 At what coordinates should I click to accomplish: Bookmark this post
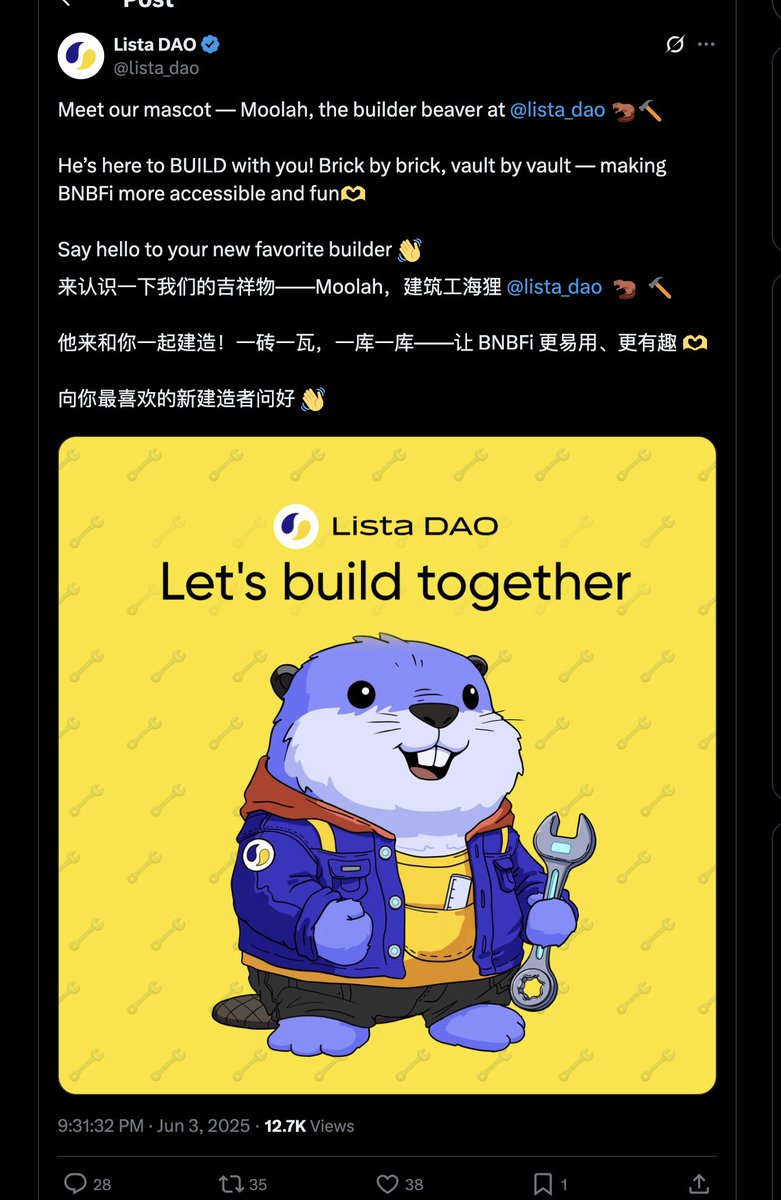[543, 1184]
